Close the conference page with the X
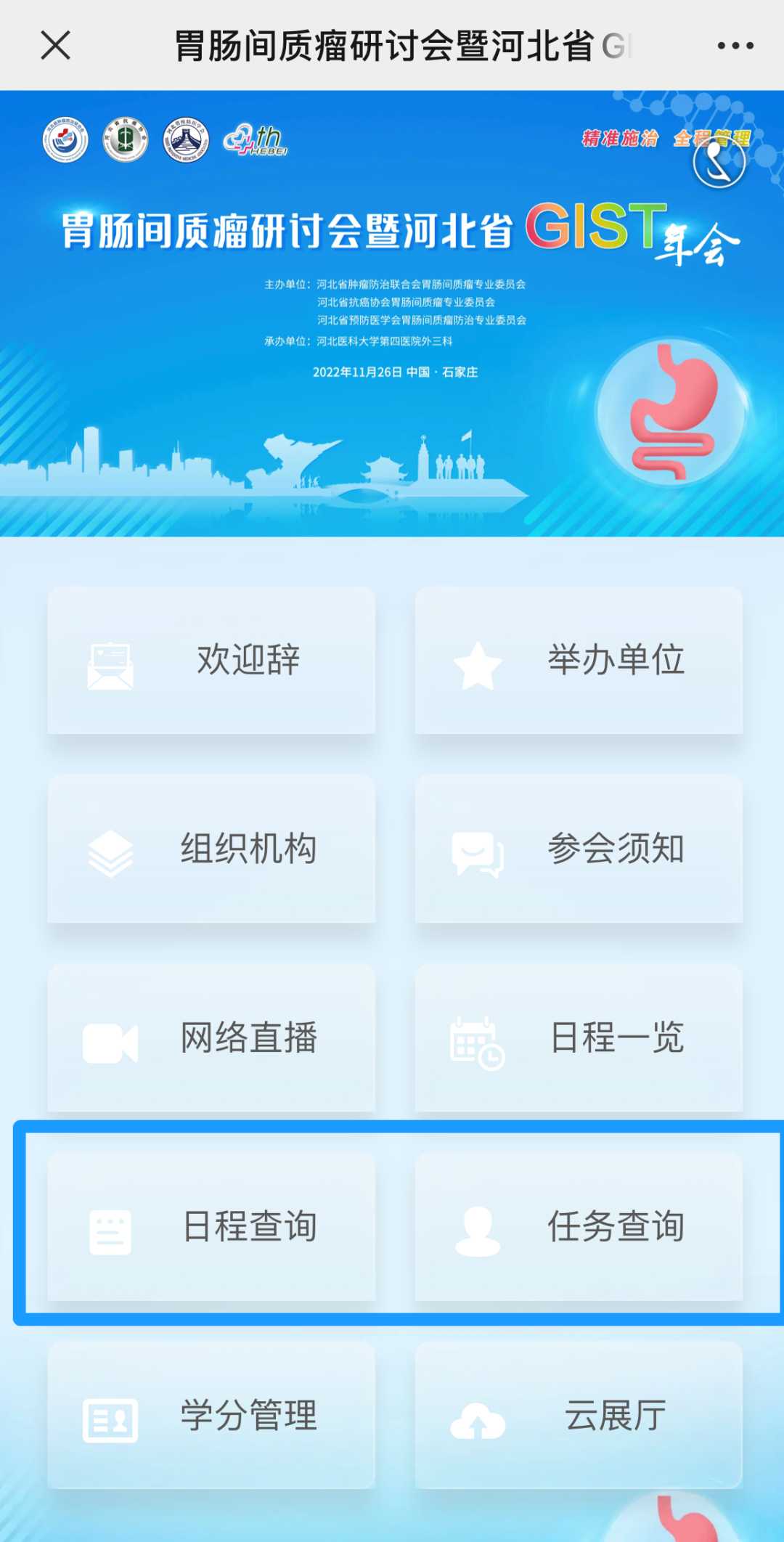Image resolution: width=784 pixels, height=1542 pixels. (x=54, y=45)
